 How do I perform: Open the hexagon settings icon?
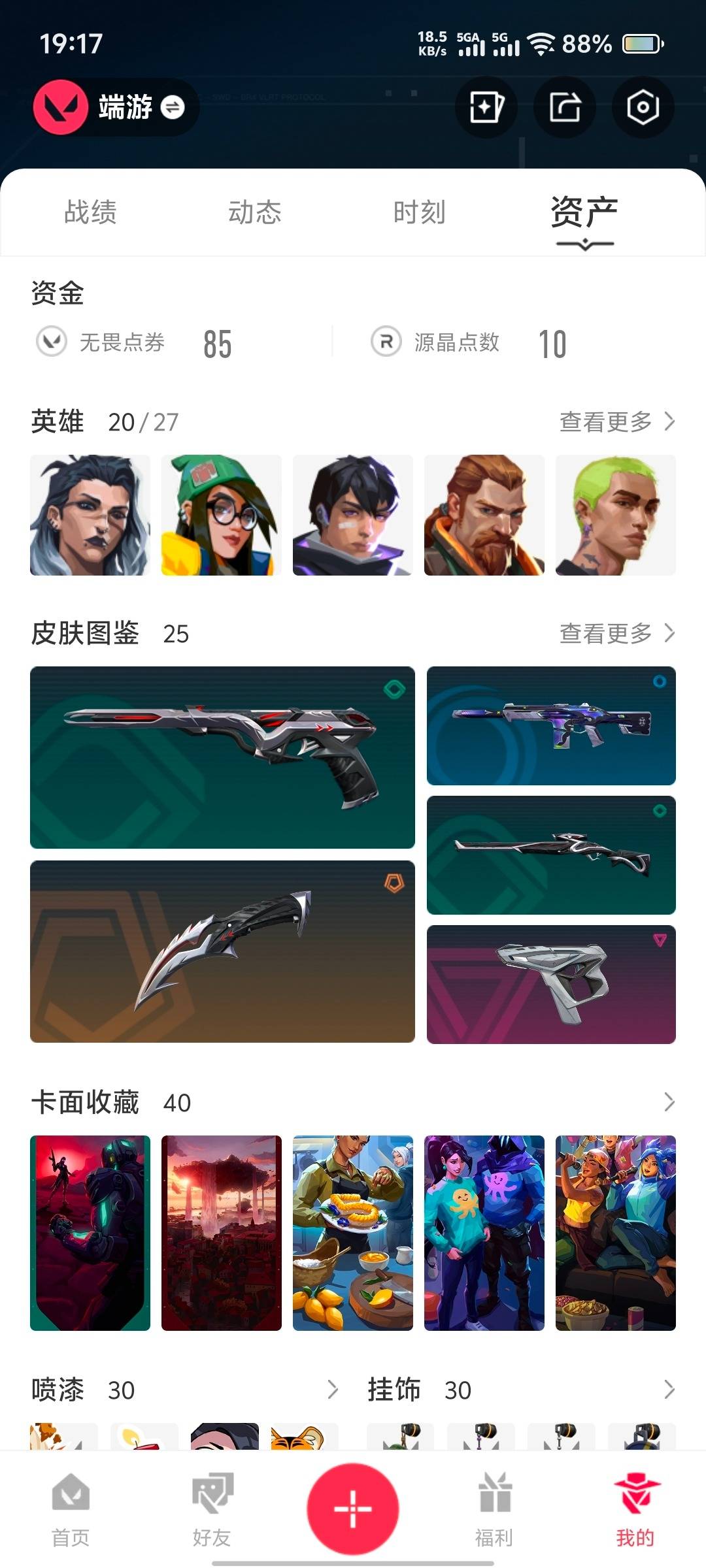[643, 107]
